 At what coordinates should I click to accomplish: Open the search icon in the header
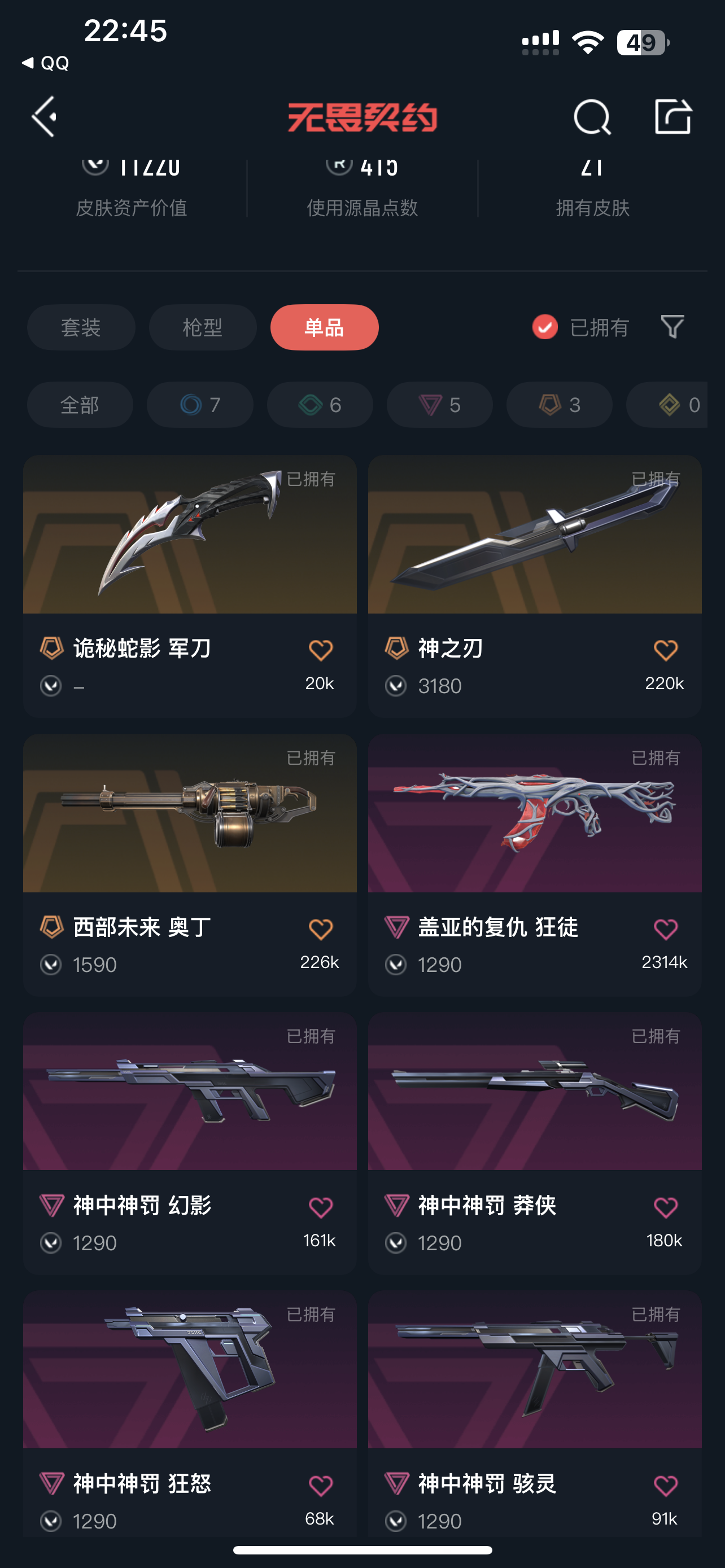(x=592, y=116)
